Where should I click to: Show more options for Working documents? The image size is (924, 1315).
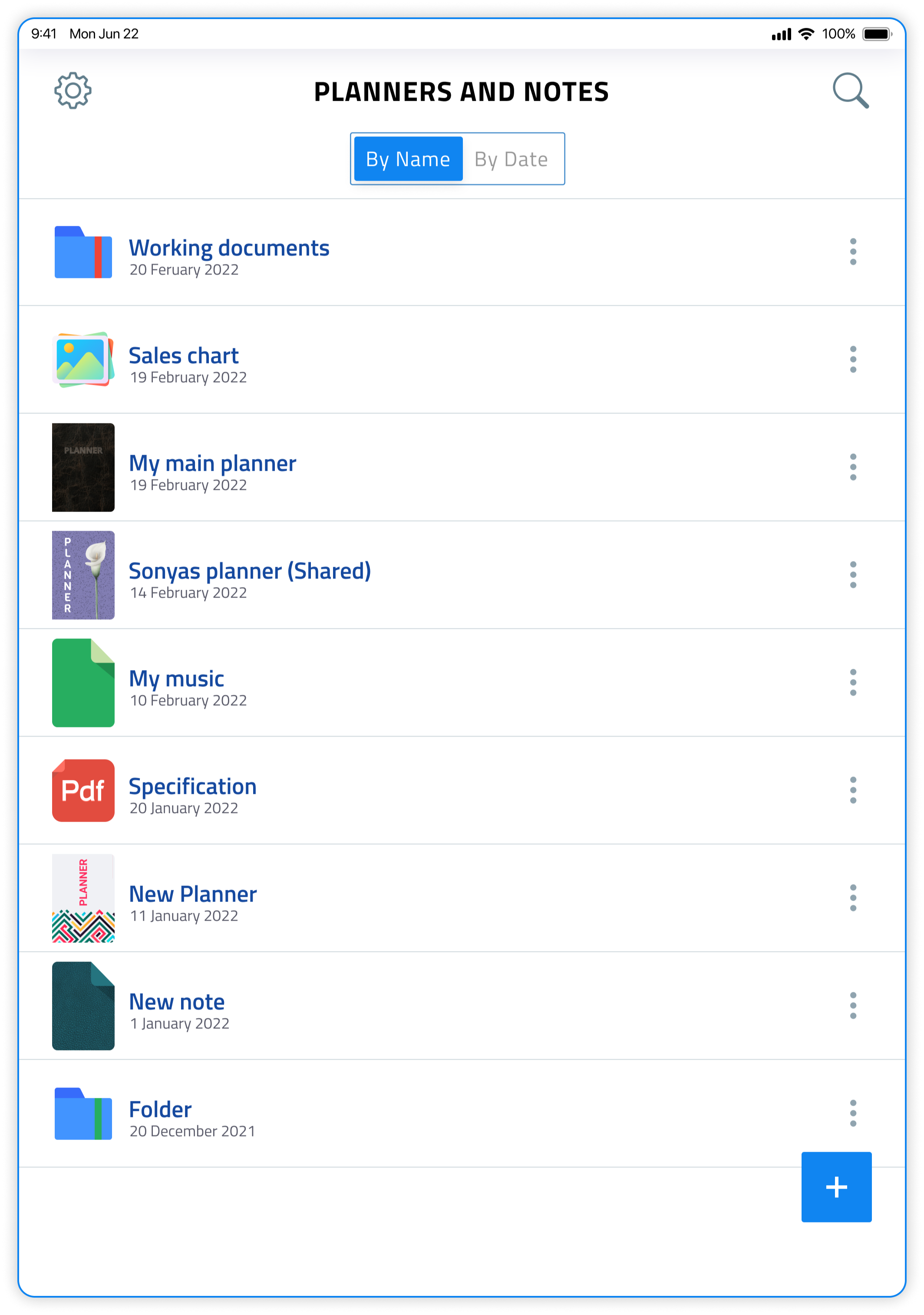[853, 251]
